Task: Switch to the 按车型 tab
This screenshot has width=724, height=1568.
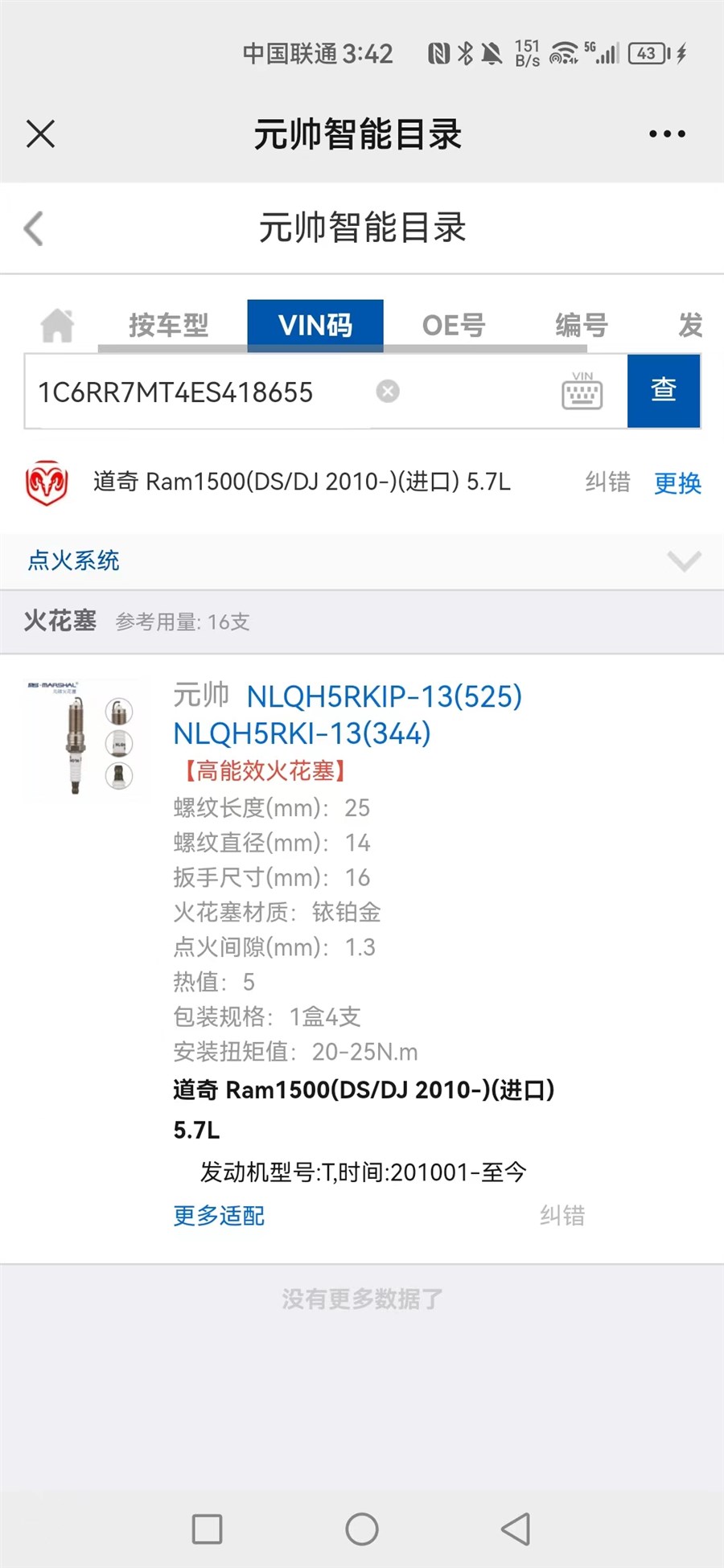Action: [x=168, y=326]
